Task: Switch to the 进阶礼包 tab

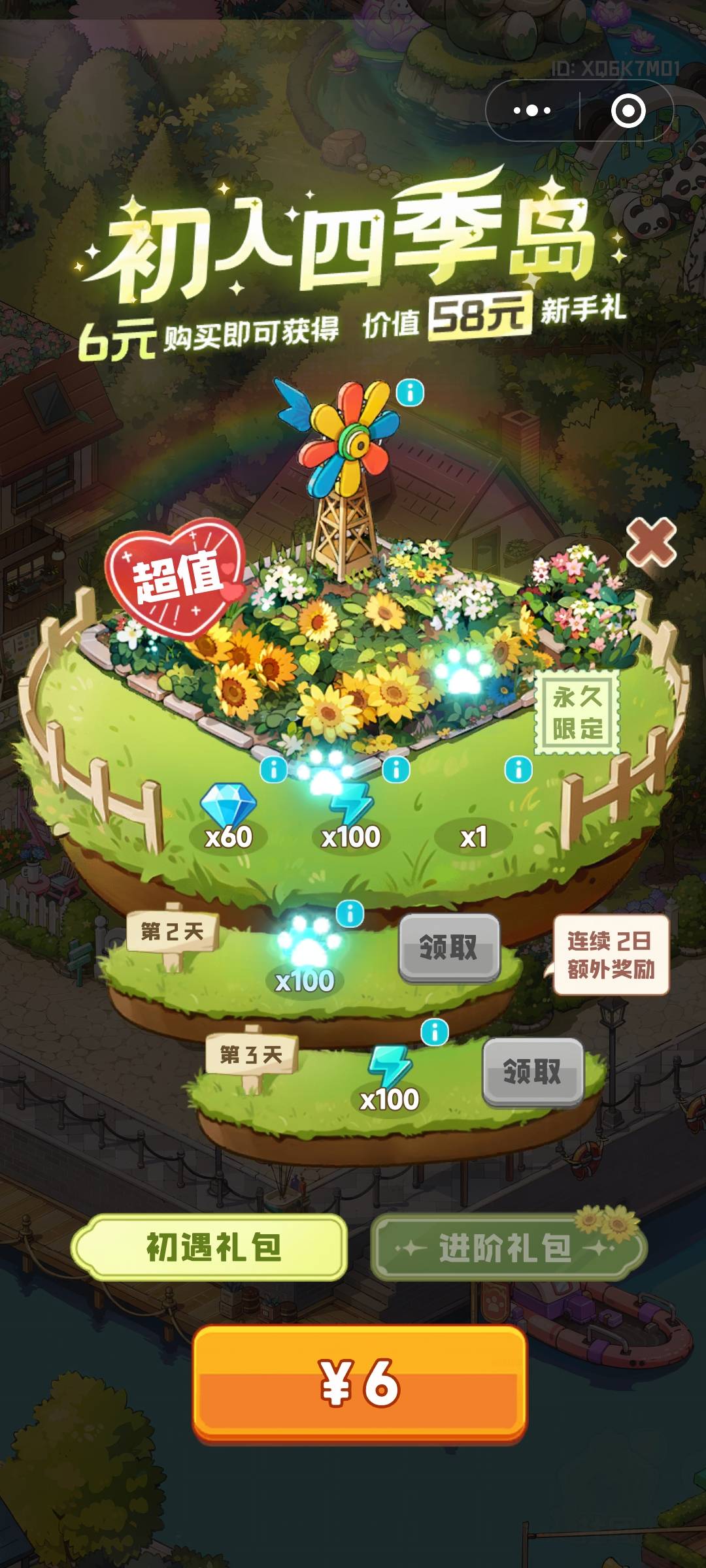Action: pos(507,1247)
